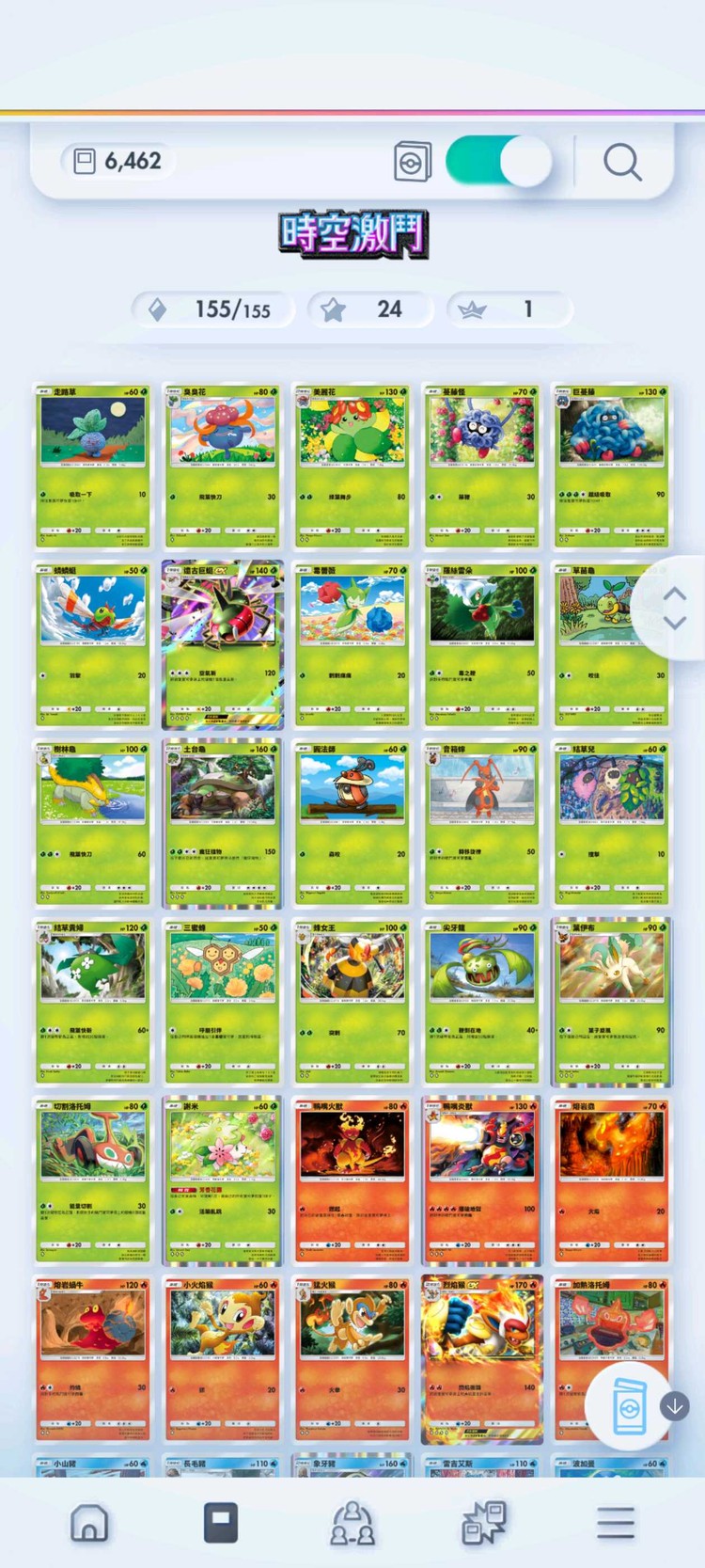Go to the Home tab
Image resolution: width=705 pixels, height=1568 pixels.
pyautogui.click(x=89, y=1521)
